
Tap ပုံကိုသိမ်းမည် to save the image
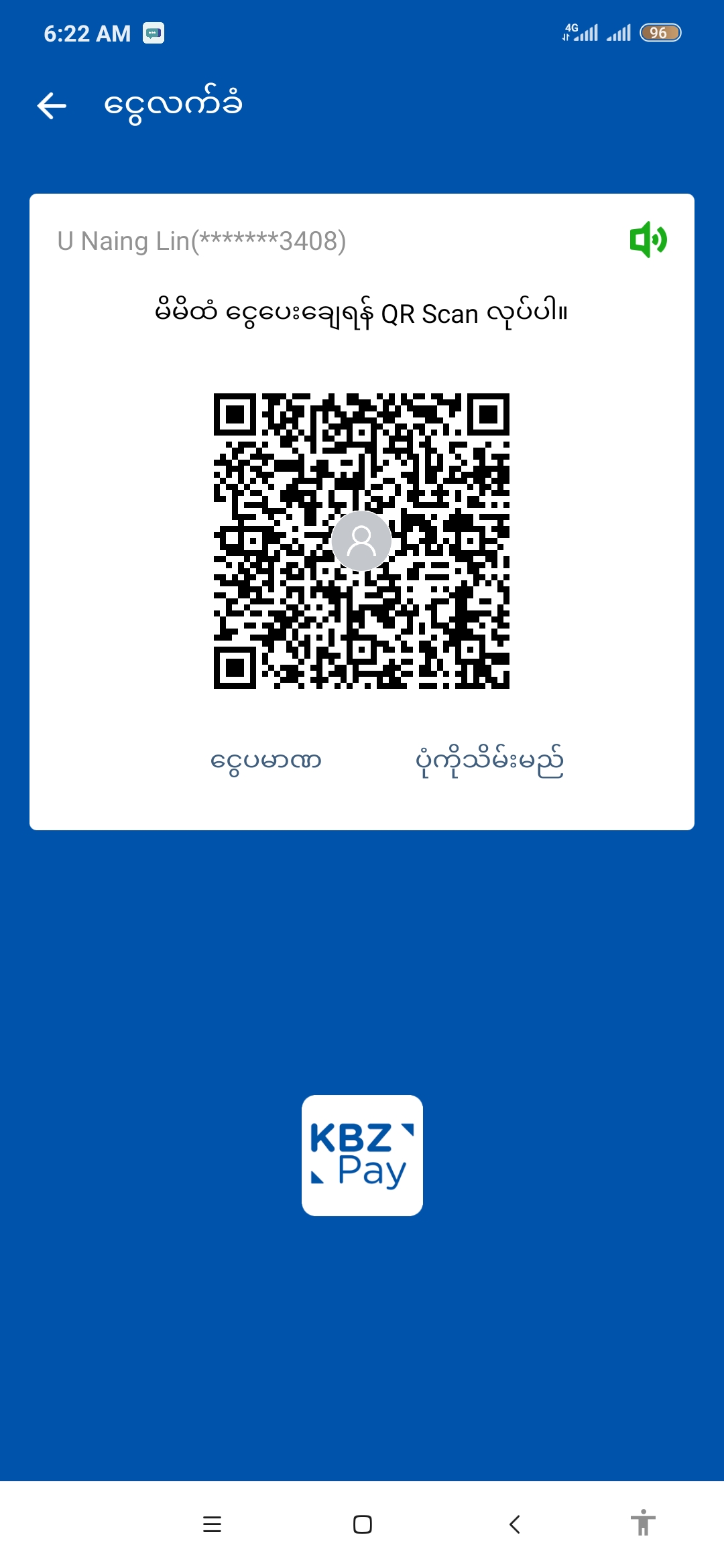pyautogui.click(x=489, y=761)
